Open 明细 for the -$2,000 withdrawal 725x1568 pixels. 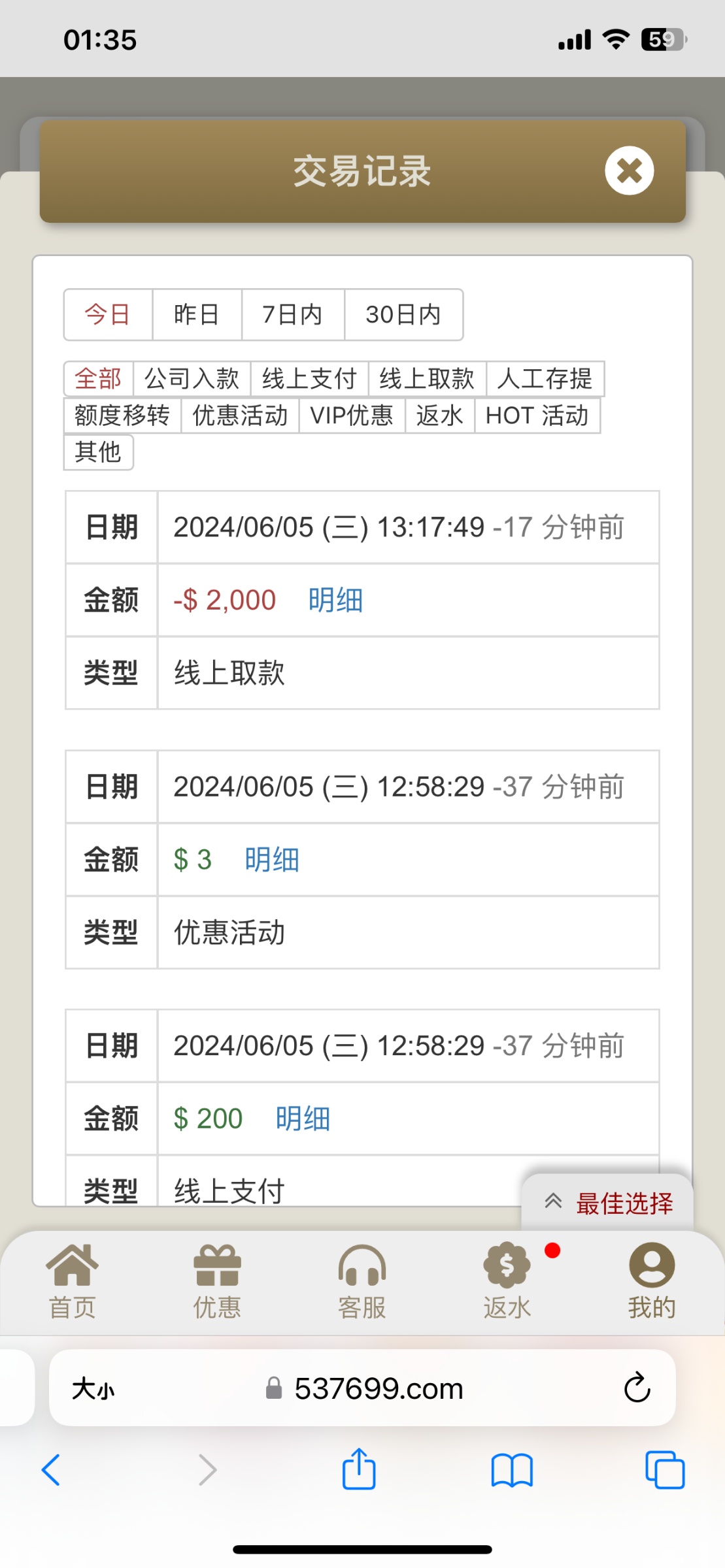coord(335,600)
